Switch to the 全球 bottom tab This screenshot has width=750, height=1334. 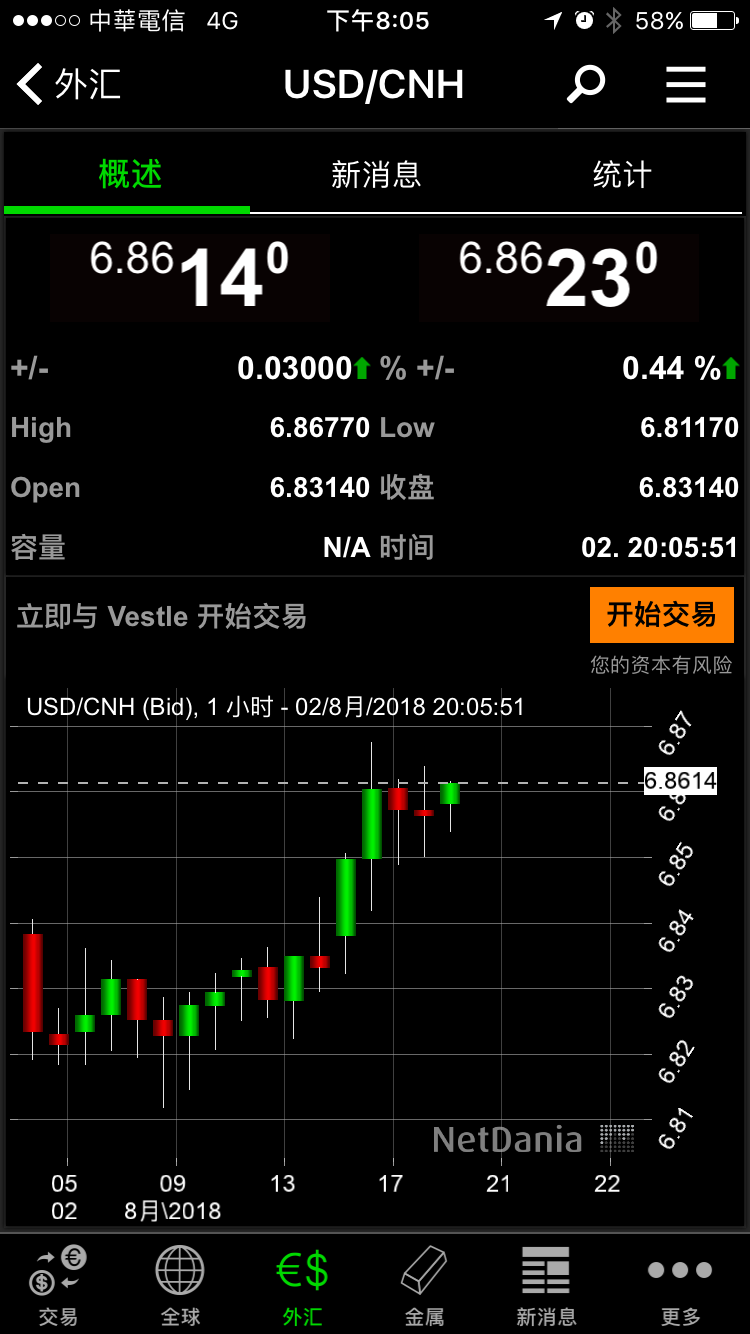pyautogui.click(x=180, y=1285)
